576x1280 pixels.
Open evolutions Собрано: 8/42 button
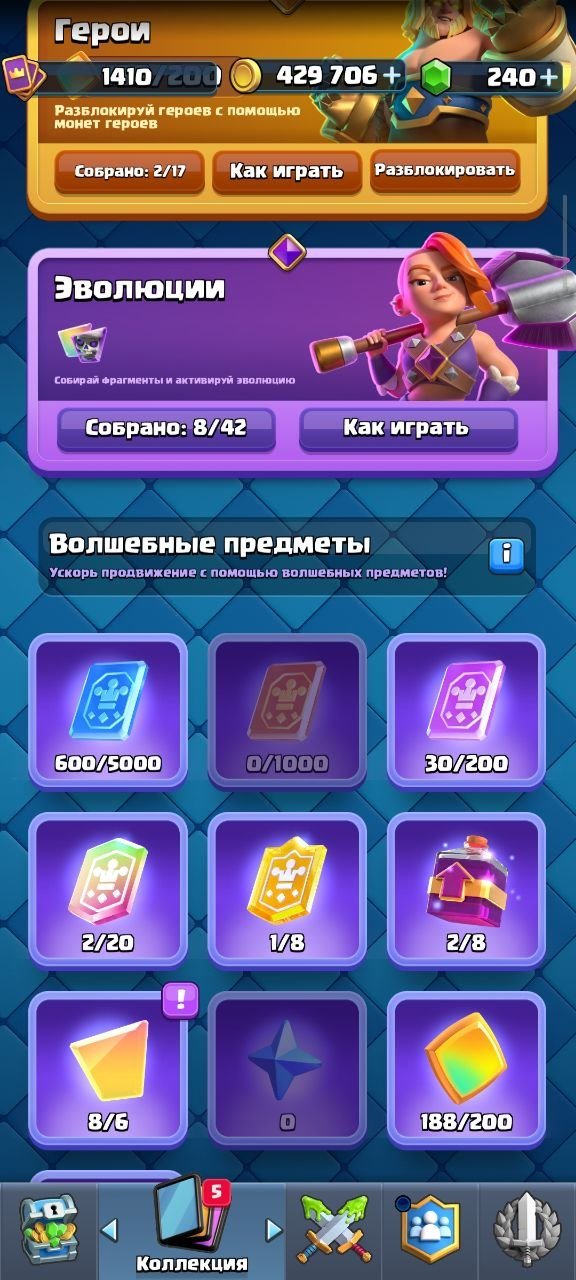[166, 429]
